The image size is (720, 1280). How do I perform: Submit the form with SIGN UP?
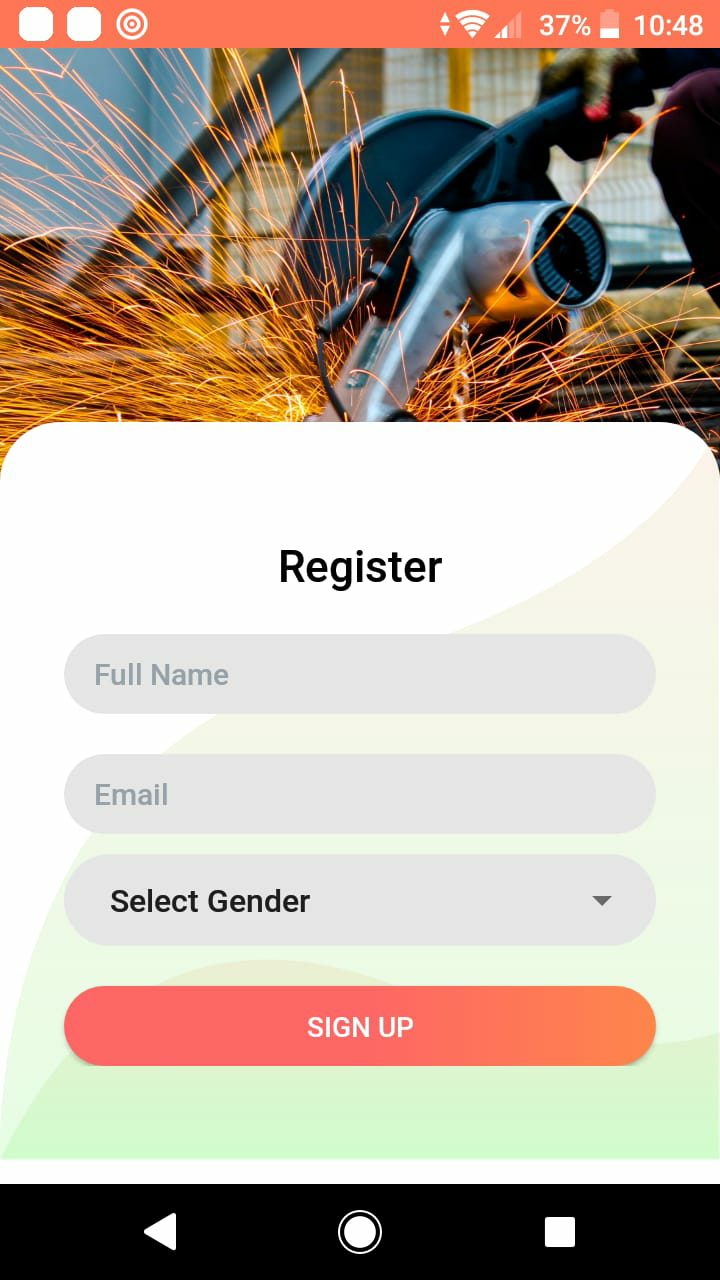(x=360, y=1026)
